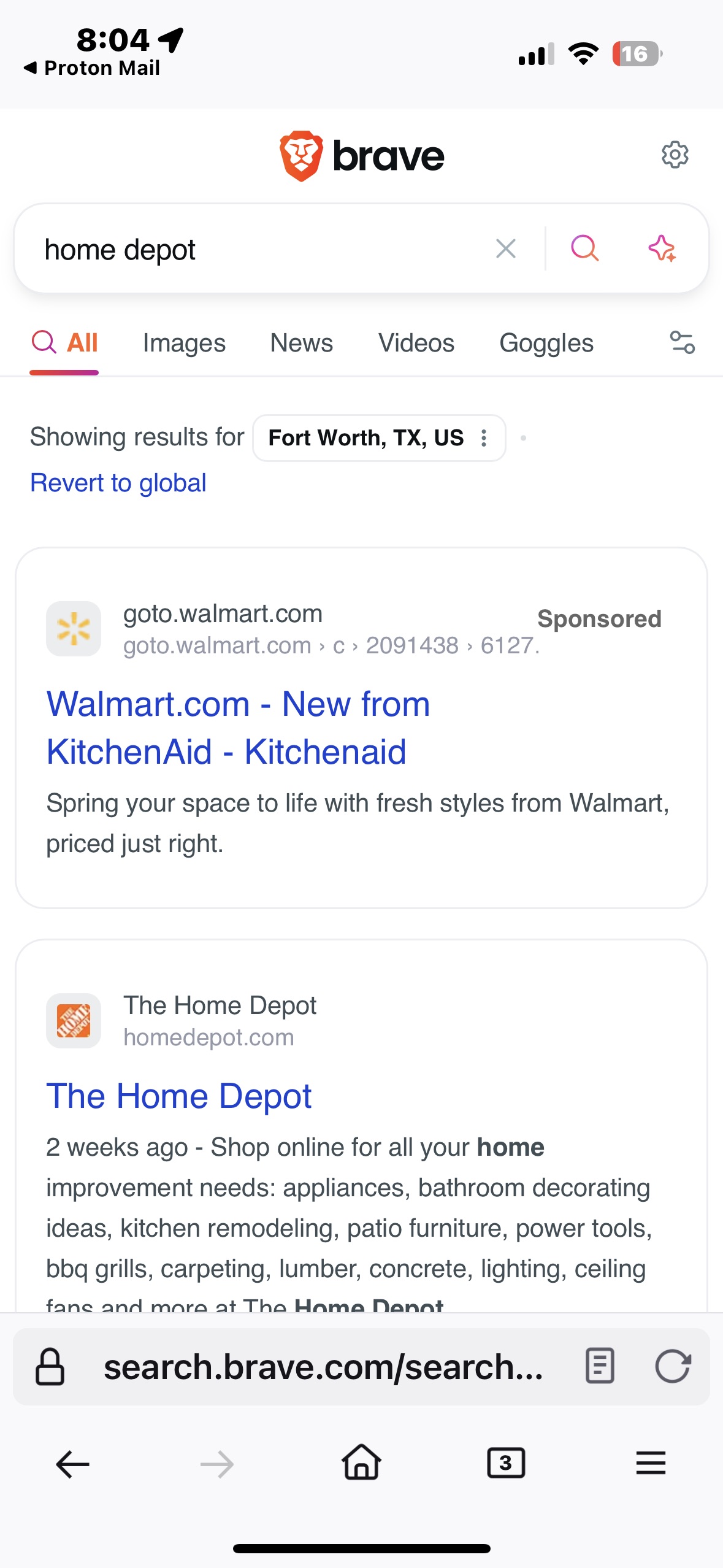723x1568 pixels.
Task: Go back to the previous page
Action: [x=73, y=1464]
